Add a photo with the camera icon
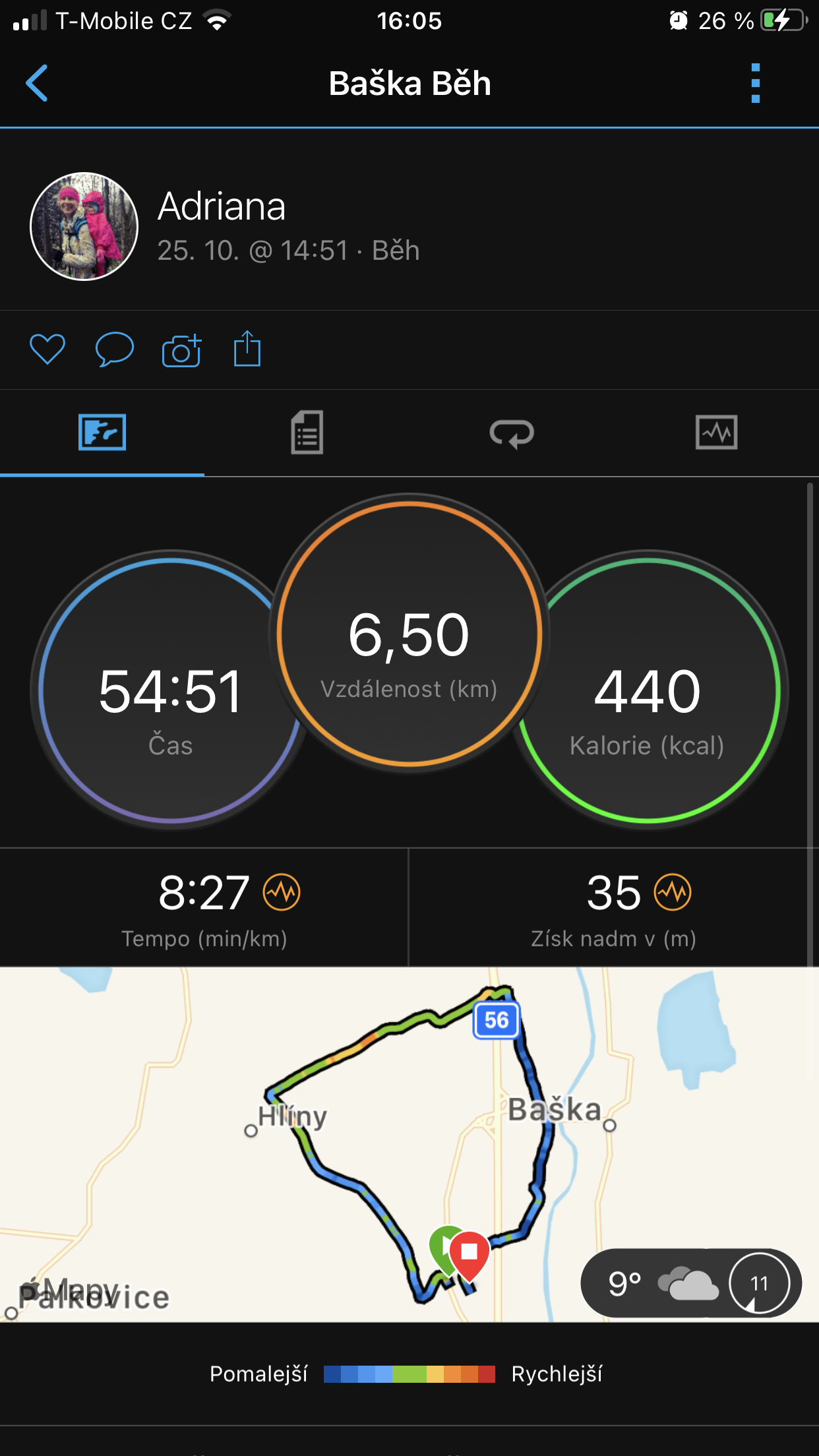The image size is (819, 1456). pos(181,349)
